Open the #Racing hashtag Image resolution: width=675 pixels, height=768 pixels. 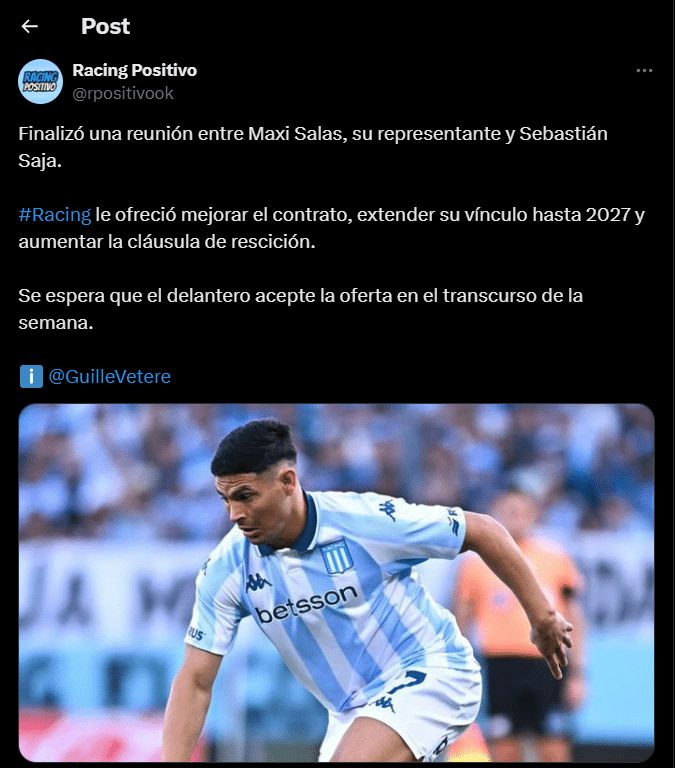tap(55, 215)
